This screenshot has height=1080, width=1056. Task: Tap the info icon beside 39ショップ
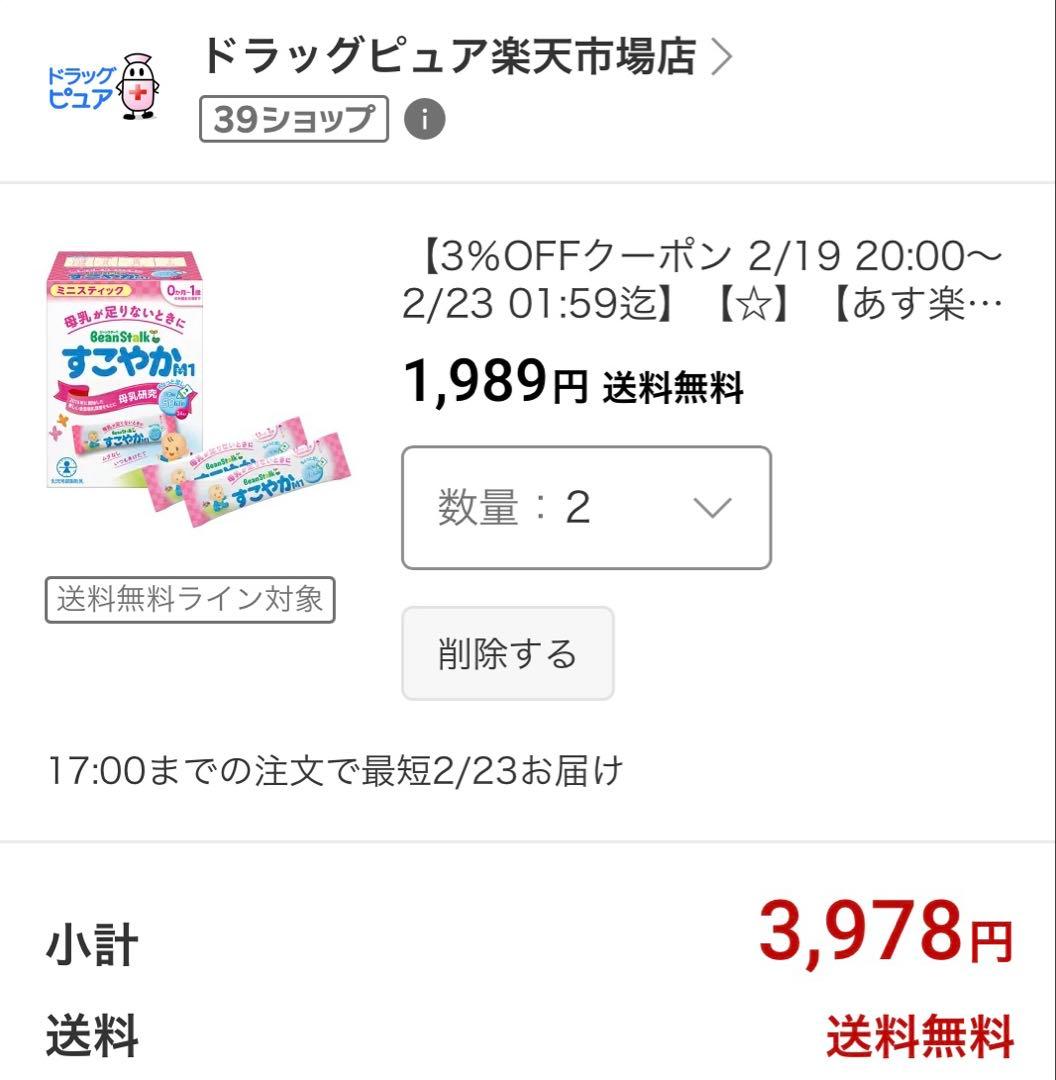pos(424,119)
